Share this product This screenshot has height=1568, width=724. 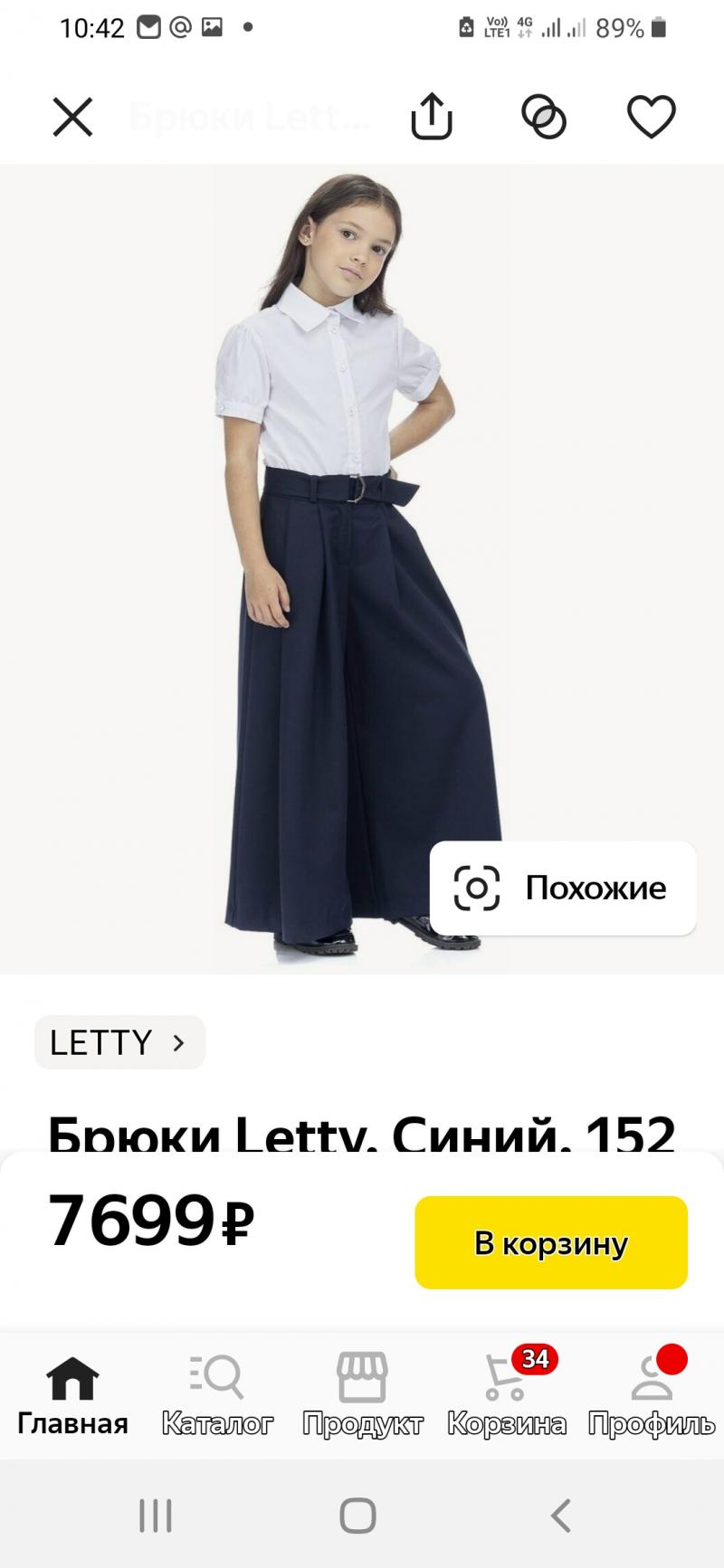click(432, 117)
